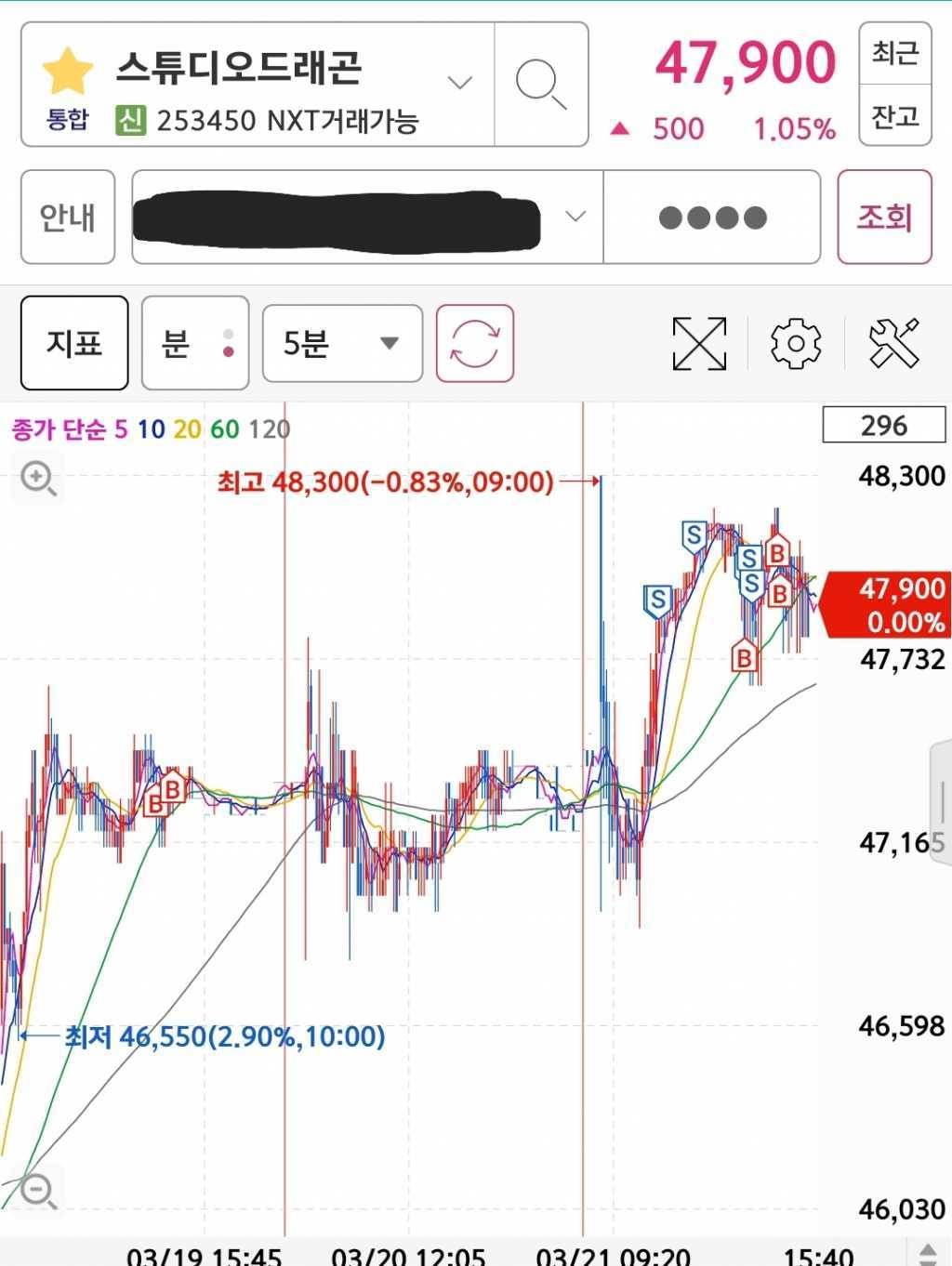Image resolution: width=952 pixels, height=1266 pixels.
Task: Tap the 잔고 button
Action: [x=894, y=117]
